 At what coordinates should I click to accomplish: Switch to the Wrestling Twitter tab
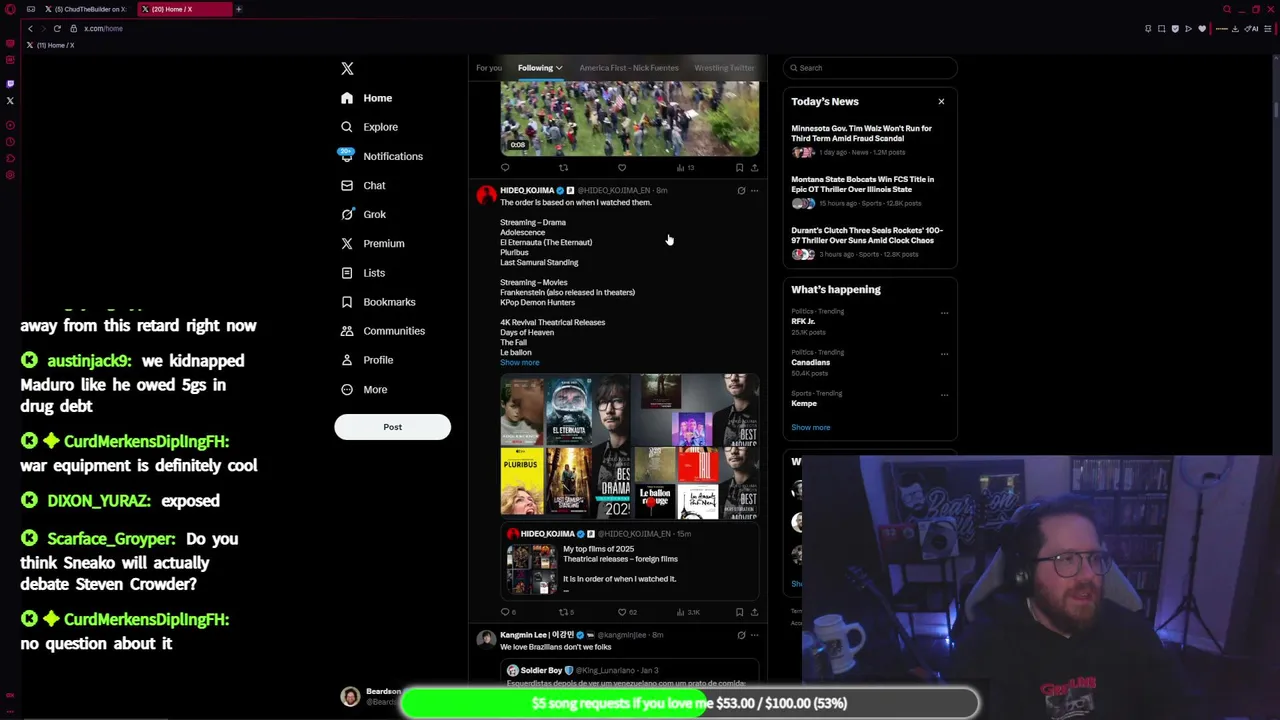pyautogui.click(x=724, y=68)
